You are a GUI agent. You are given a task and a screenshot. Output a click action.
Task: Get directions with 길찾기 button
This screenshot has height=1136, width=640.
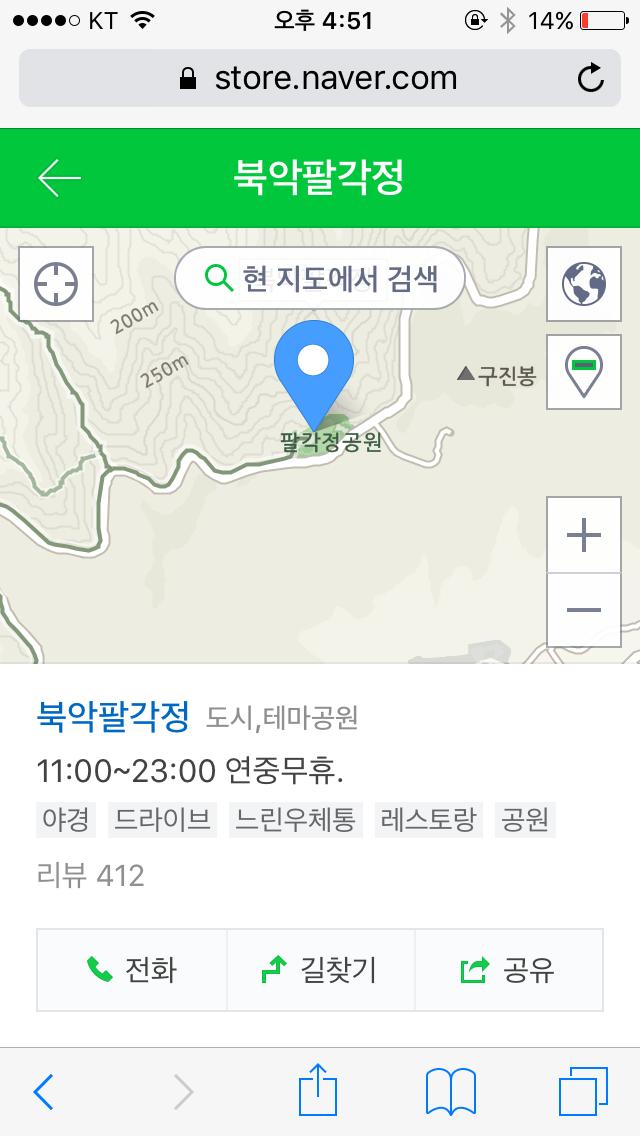pos(320,969)
